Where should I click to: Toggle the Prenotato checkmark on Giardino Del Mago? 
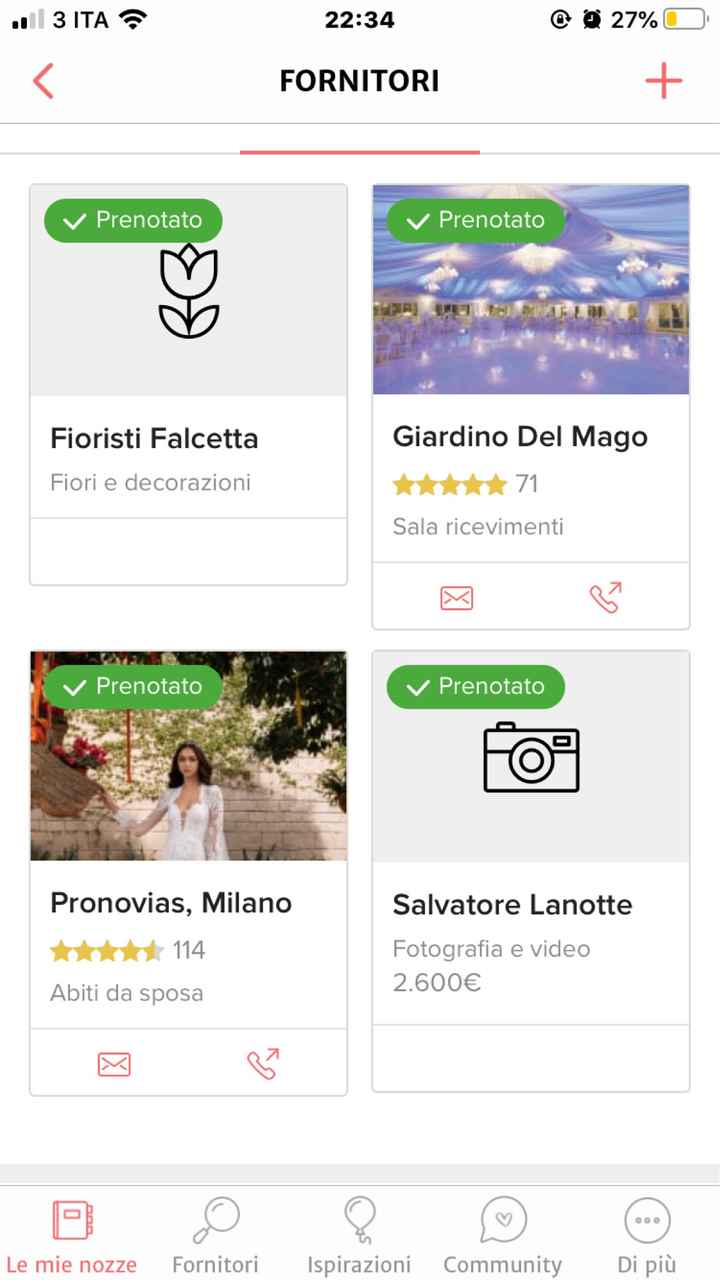point(475,220)
